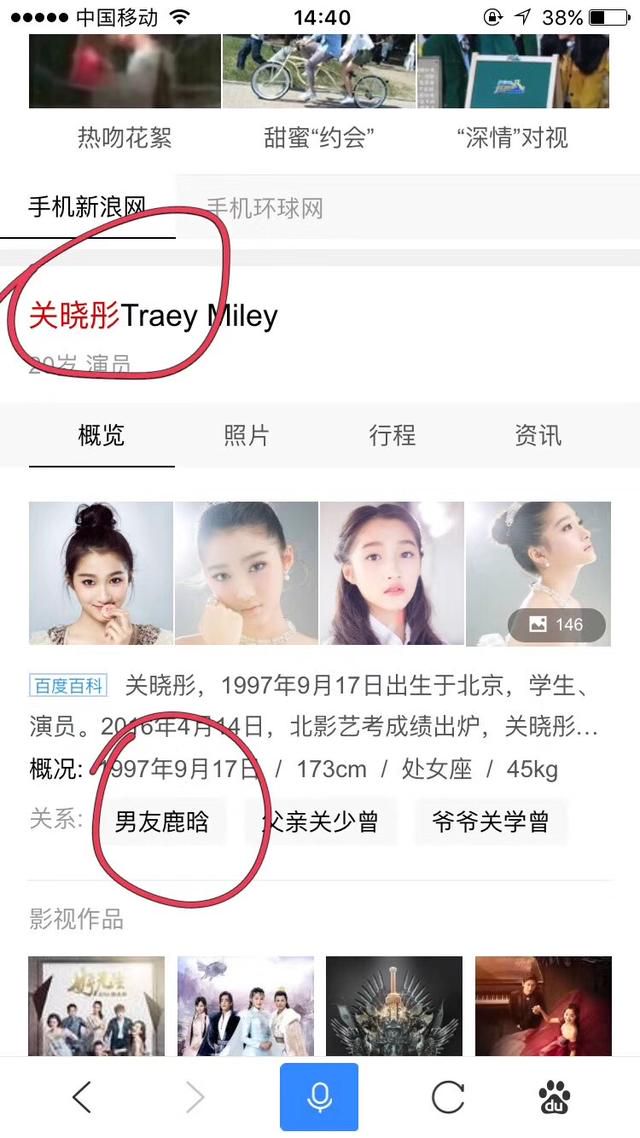Tap the blue microphone voice search button
Screen dimensions: 640x1138
tap(319, 1097)
